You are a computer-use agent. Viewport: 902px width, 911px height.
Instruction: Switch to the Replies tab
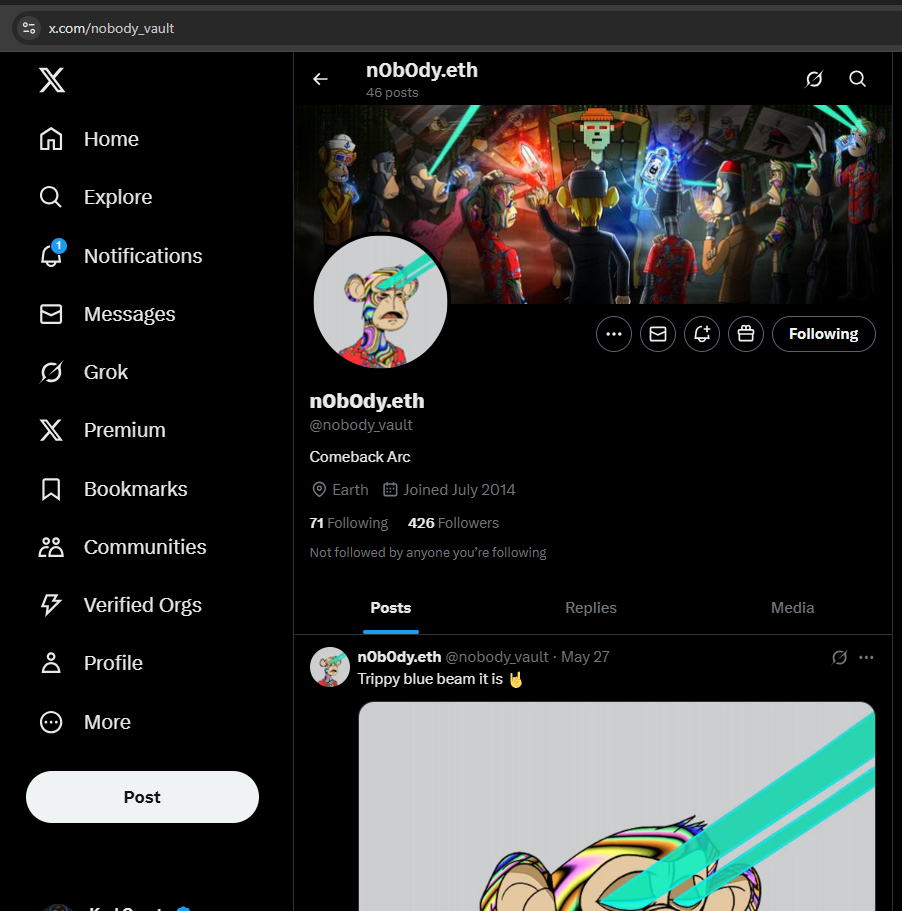click(591, 608)
